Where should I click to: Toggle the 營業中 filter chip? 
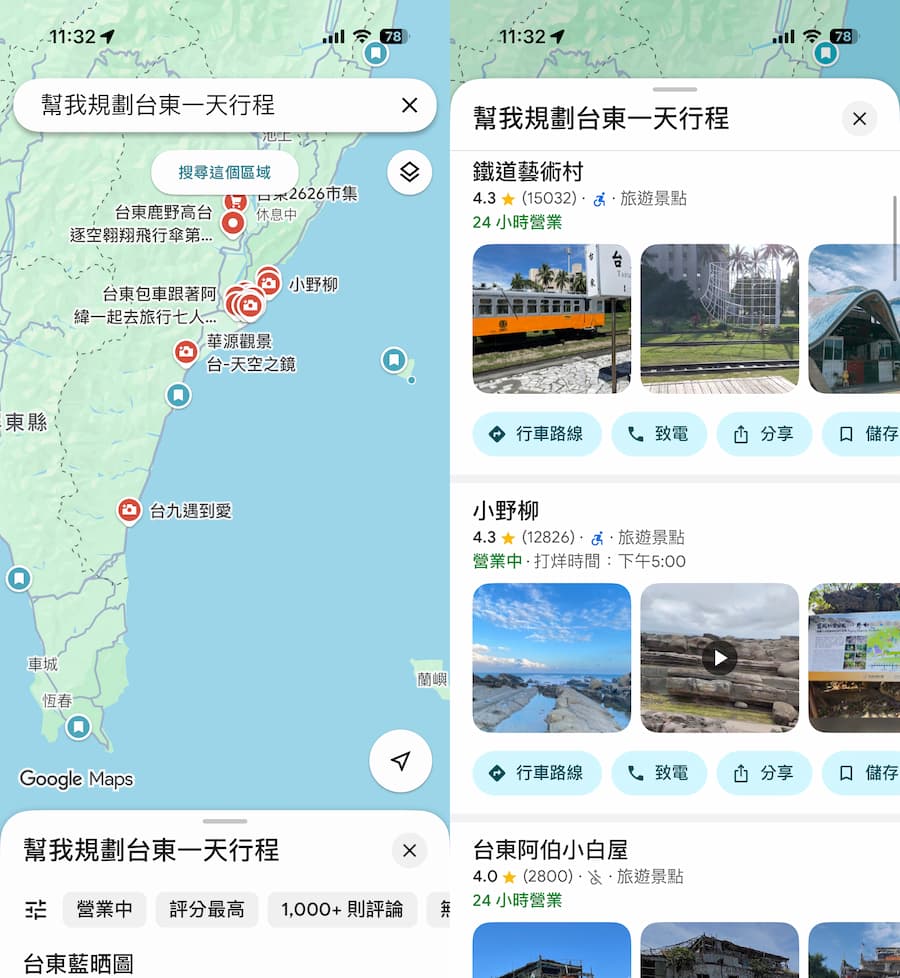click(103, 910)
